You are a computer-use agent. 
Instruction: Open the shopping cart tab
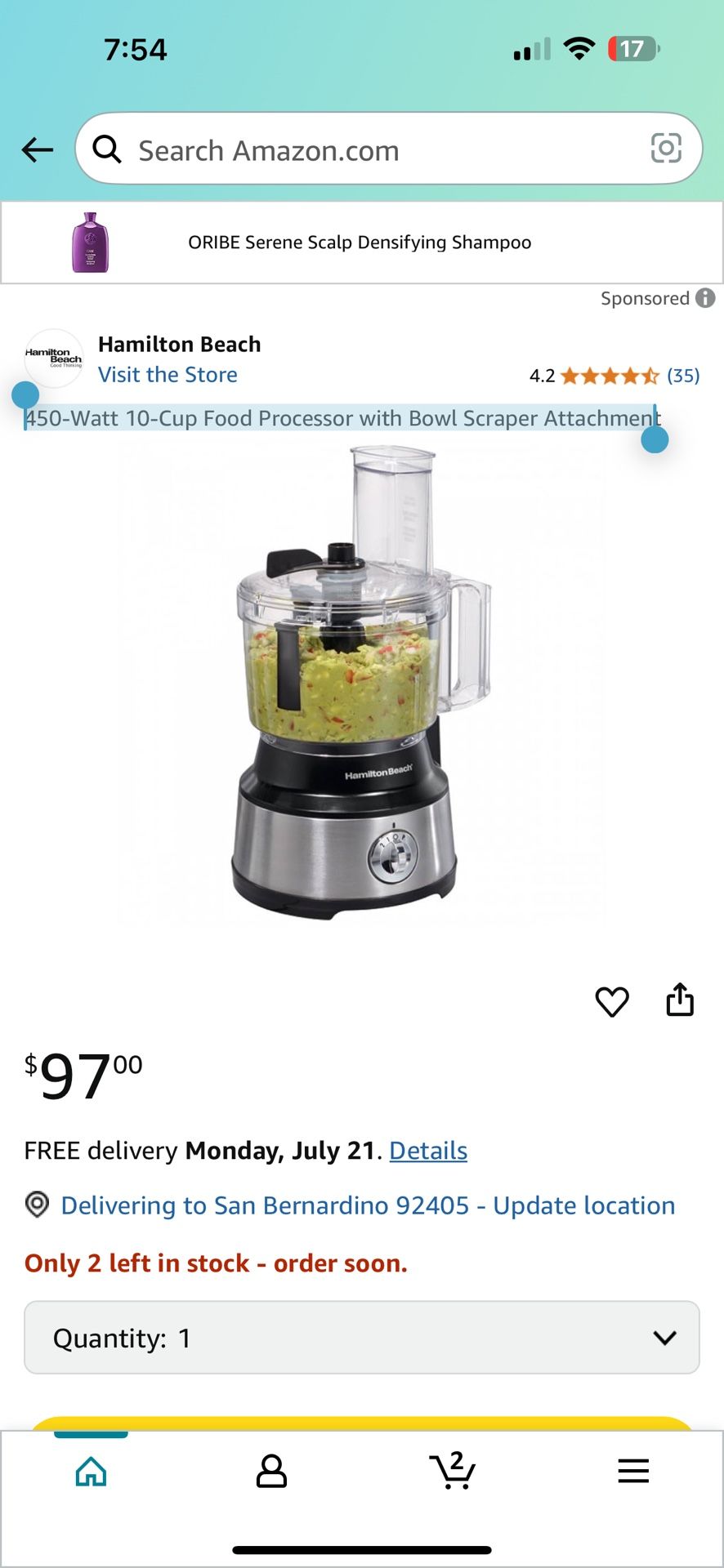coord(452,1472)
